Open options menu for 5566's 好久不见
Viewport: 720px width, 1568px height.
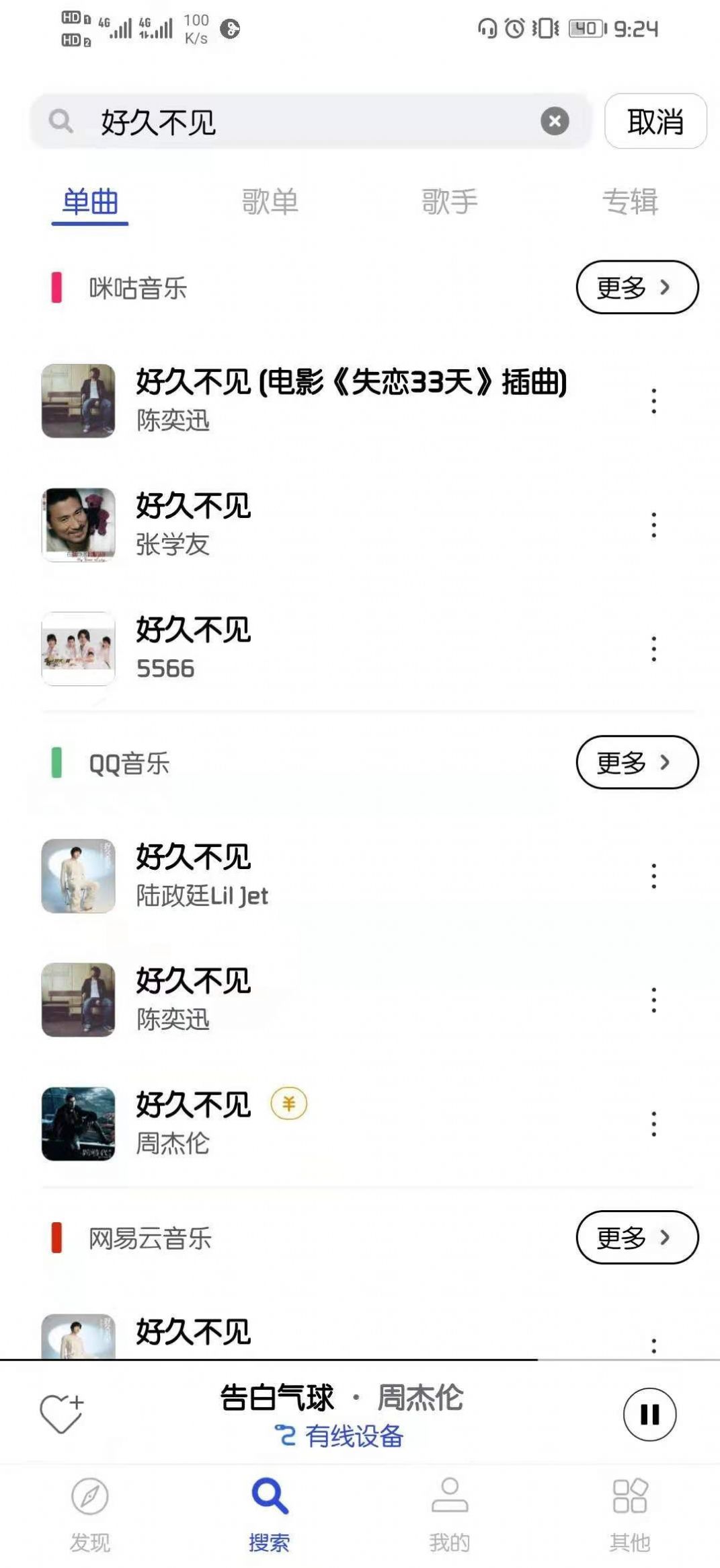pos(653,648)
